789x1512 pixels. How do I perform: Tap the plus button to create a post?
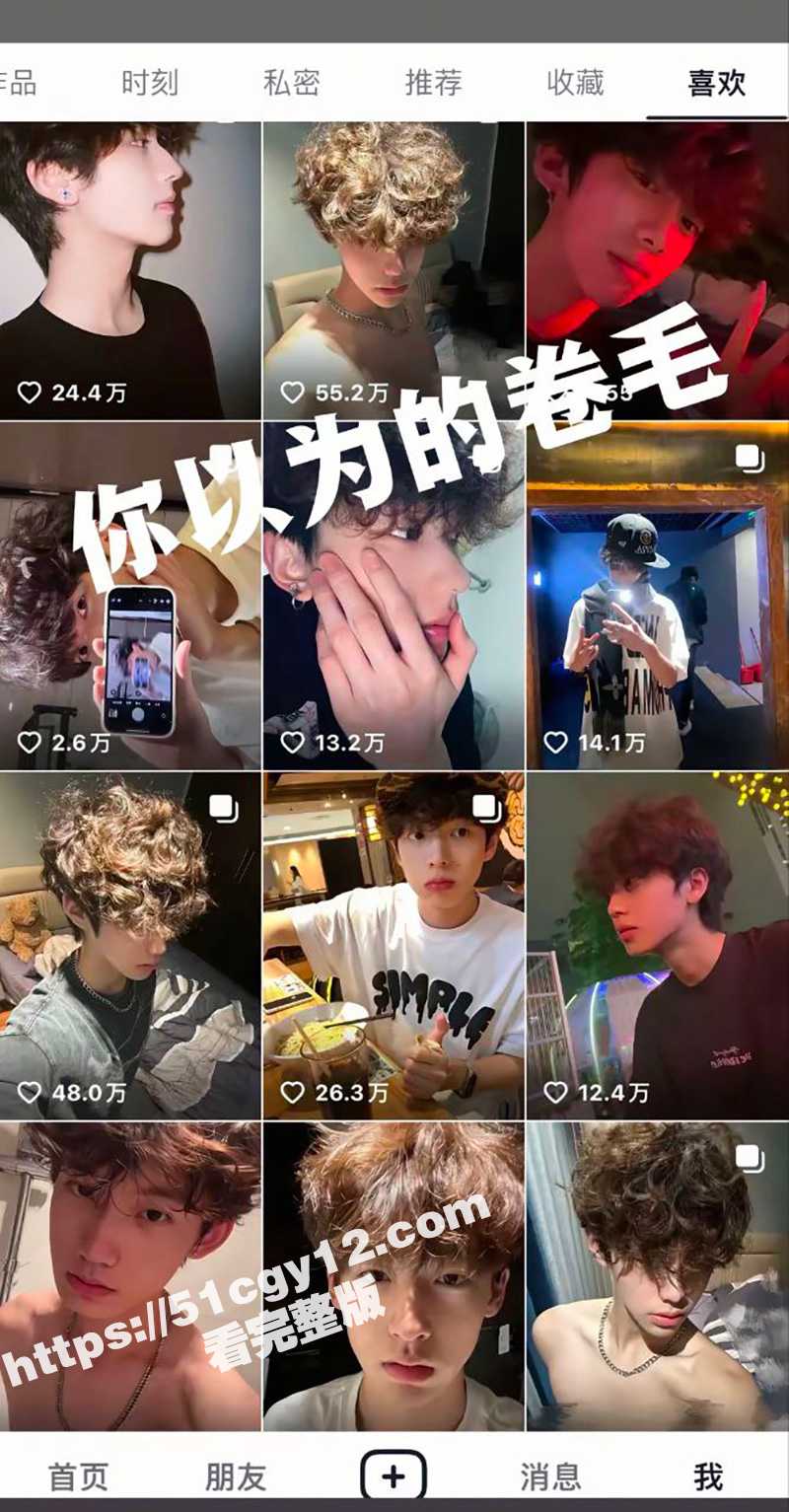coord(394,1476)
